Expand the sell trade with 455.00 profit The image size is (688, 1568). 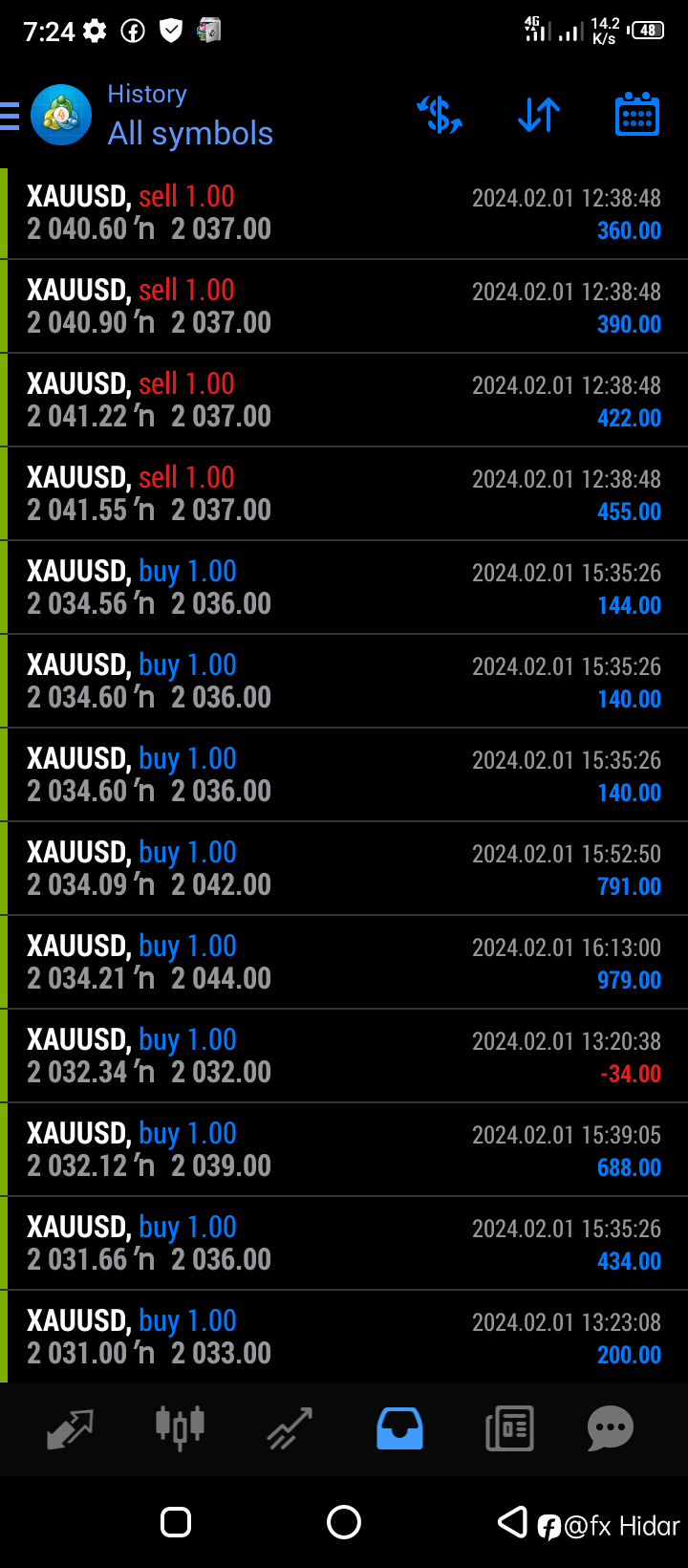point(344,494)
